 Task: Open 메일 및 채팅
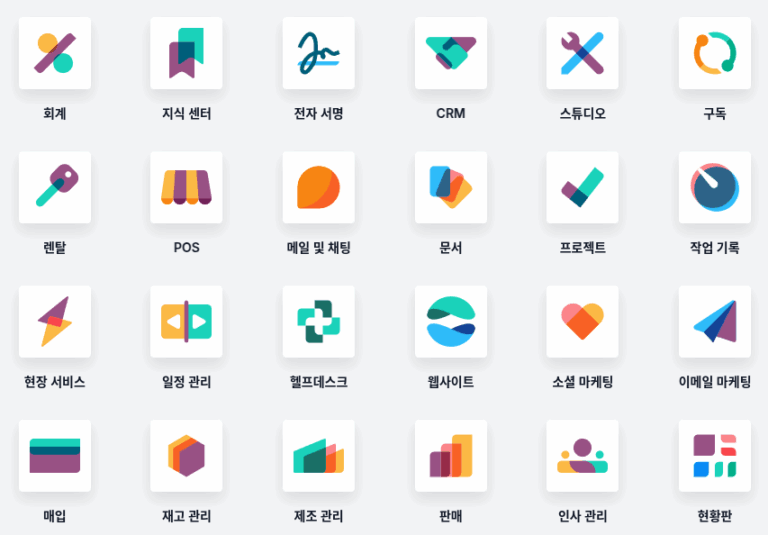(x=319, y=187)
